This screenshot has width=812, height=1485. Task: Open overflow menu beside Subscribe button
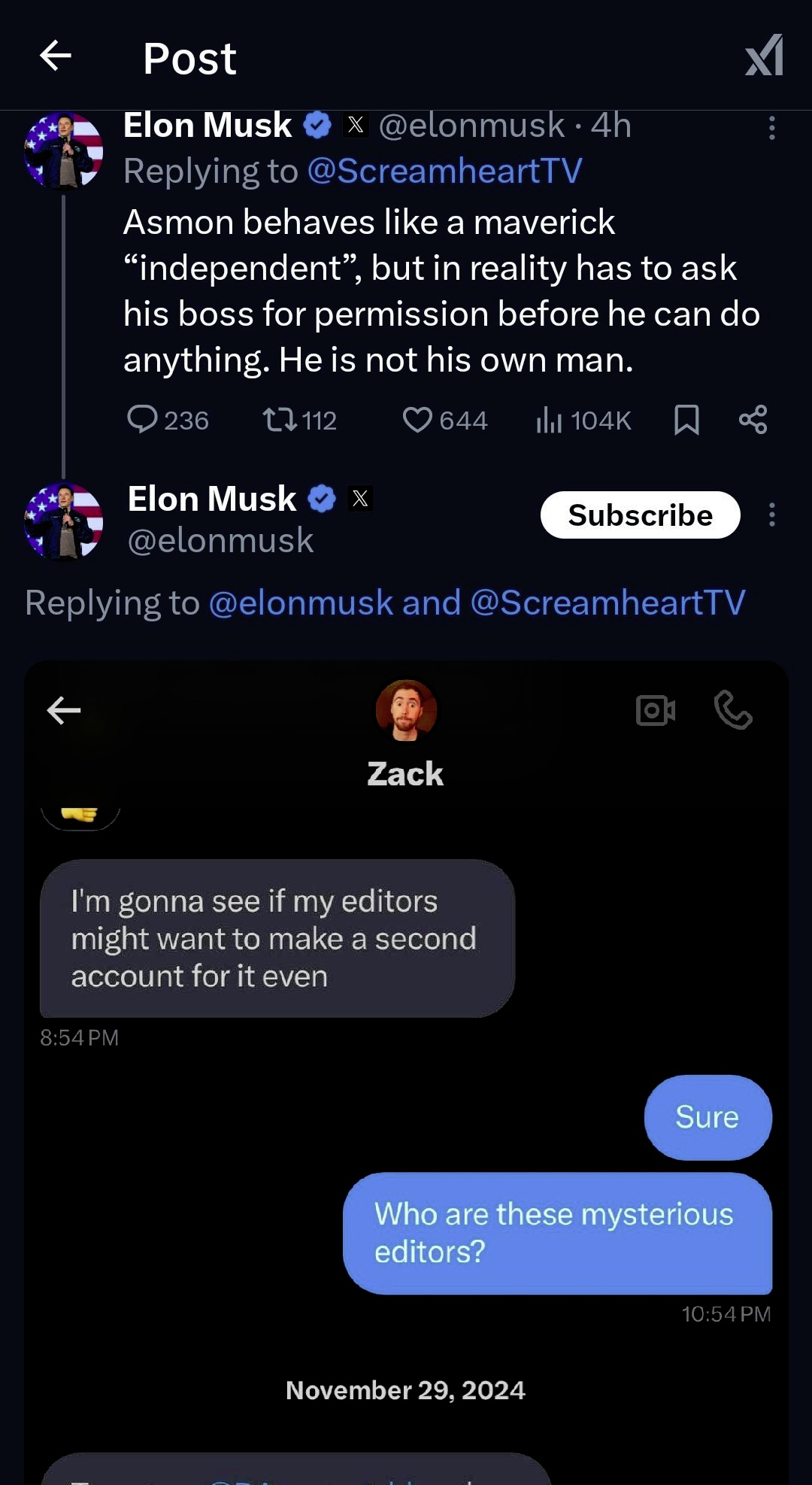pyautogui.click(x=771, y=515)
